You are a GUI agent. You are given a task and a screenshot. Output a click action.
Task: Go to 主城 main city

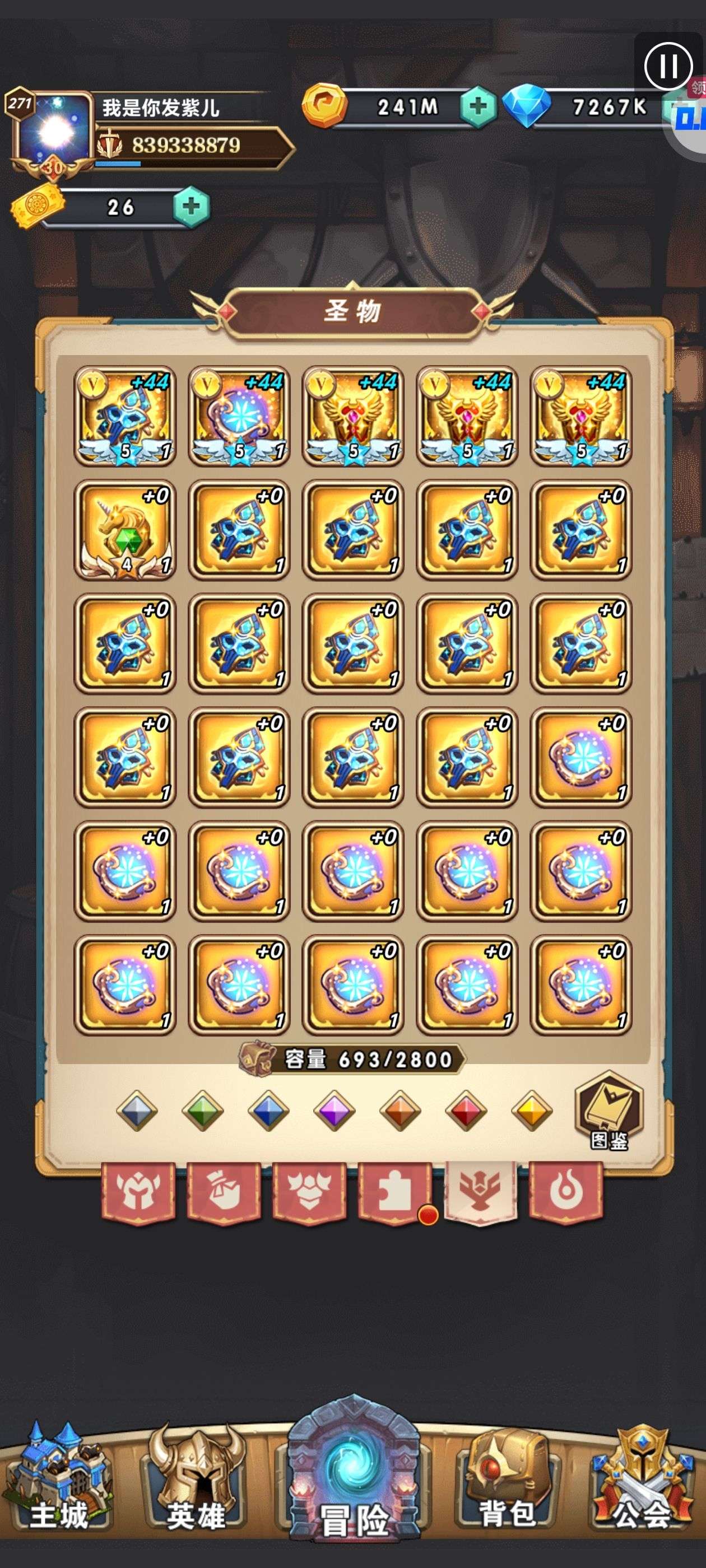[58, 1485]
